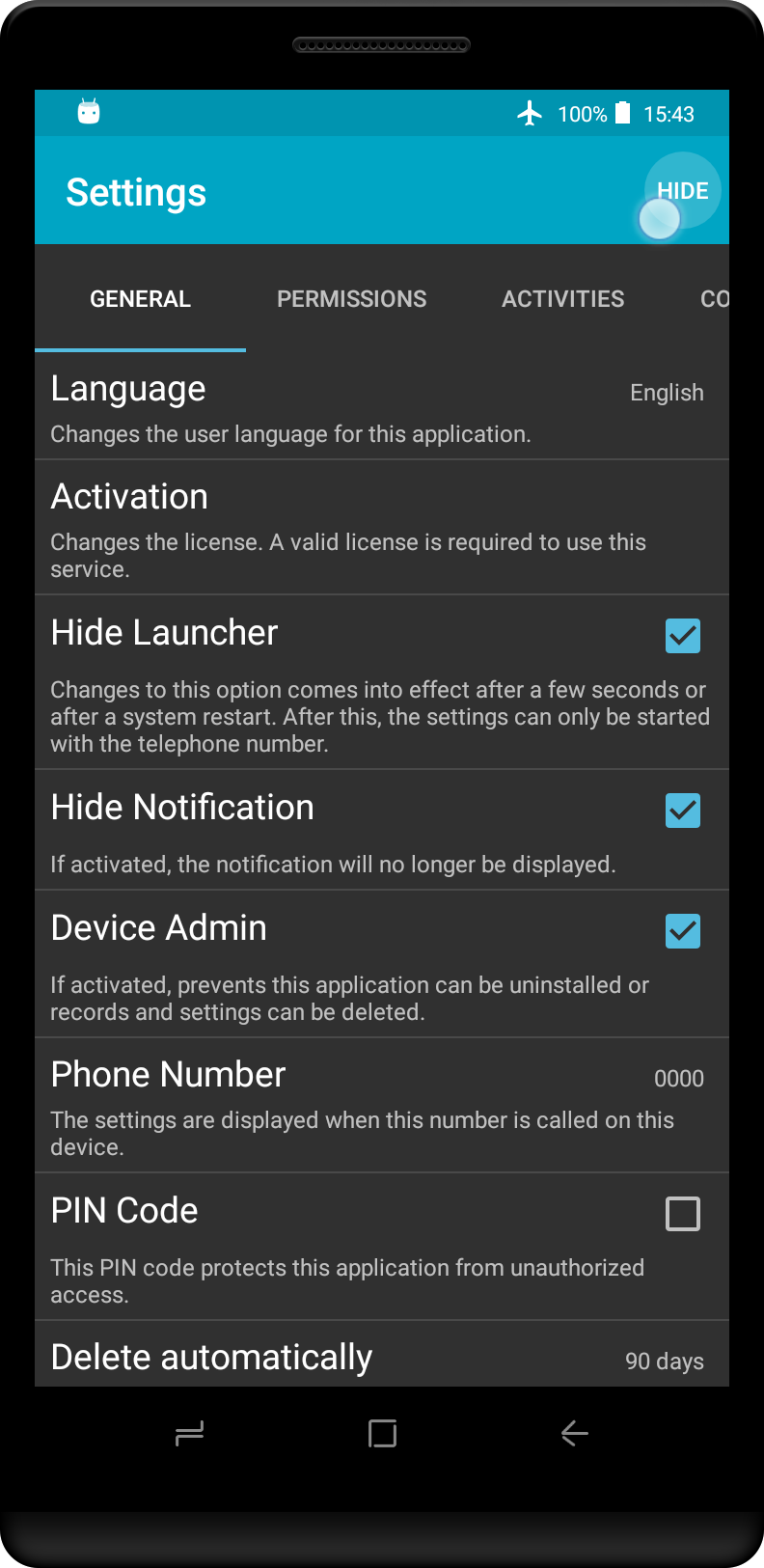Open the Language setting
This screenshot has height=1568, width=764.
click(382, 406)
